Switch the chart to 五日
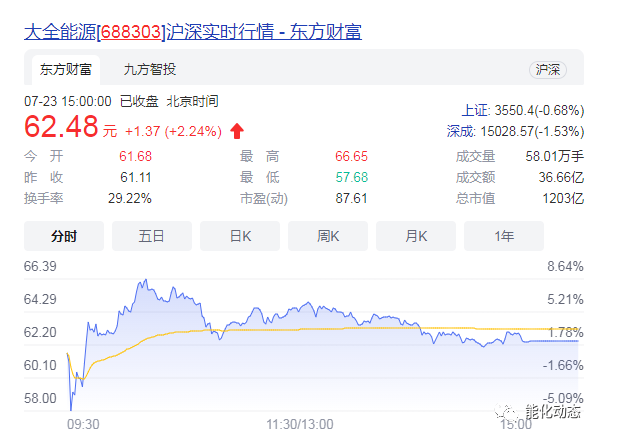Screen dimensions: 621x445 point(152,236)
